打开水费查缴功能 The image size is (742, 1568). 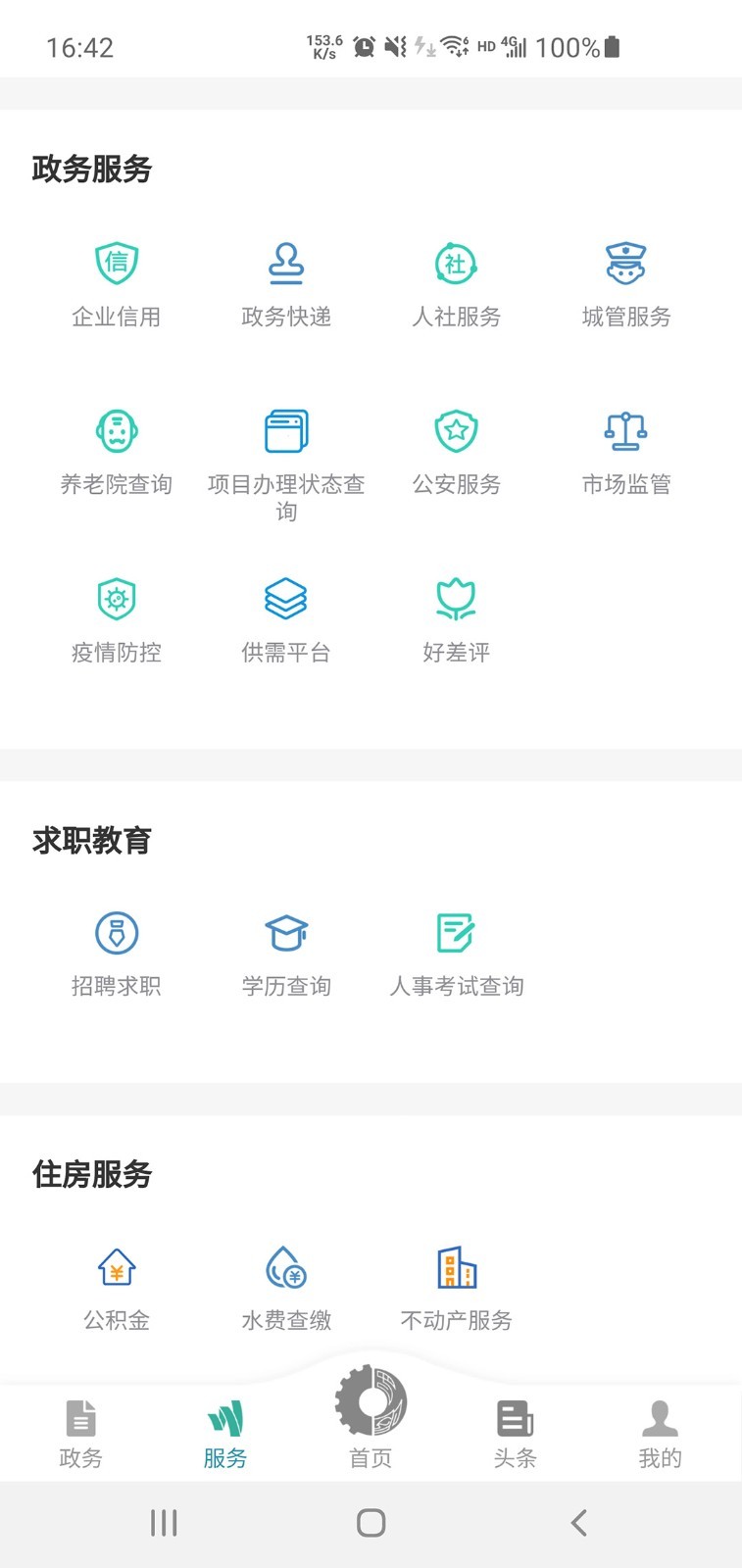click(x=286, y=1286)
